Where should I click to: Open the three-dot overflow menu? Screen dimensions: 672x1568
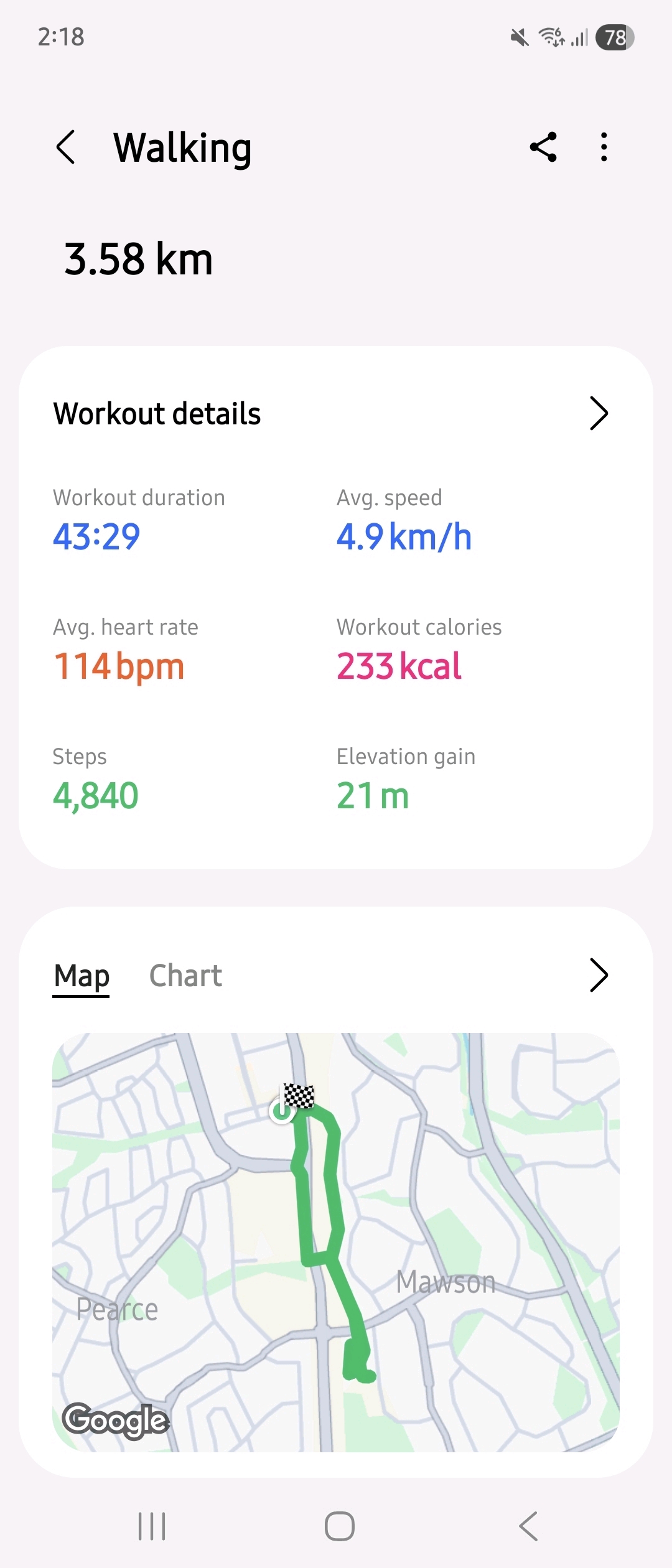click(x=604, y=147)
